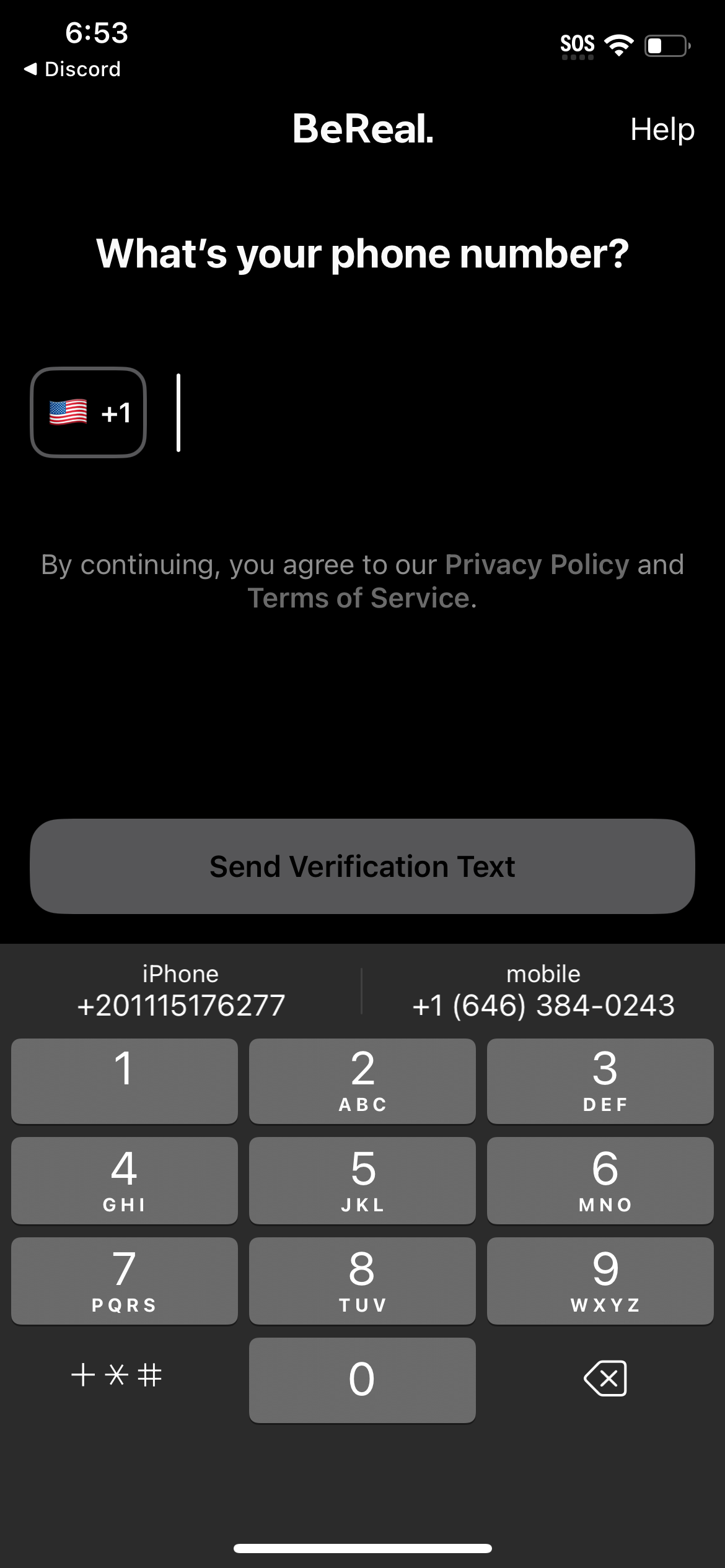Image resolution: width=725 pixels, height=1568 pixels.
Task: Tap the 7 PQRS key
Action: pyautogui.click(x=124, y=1279)
